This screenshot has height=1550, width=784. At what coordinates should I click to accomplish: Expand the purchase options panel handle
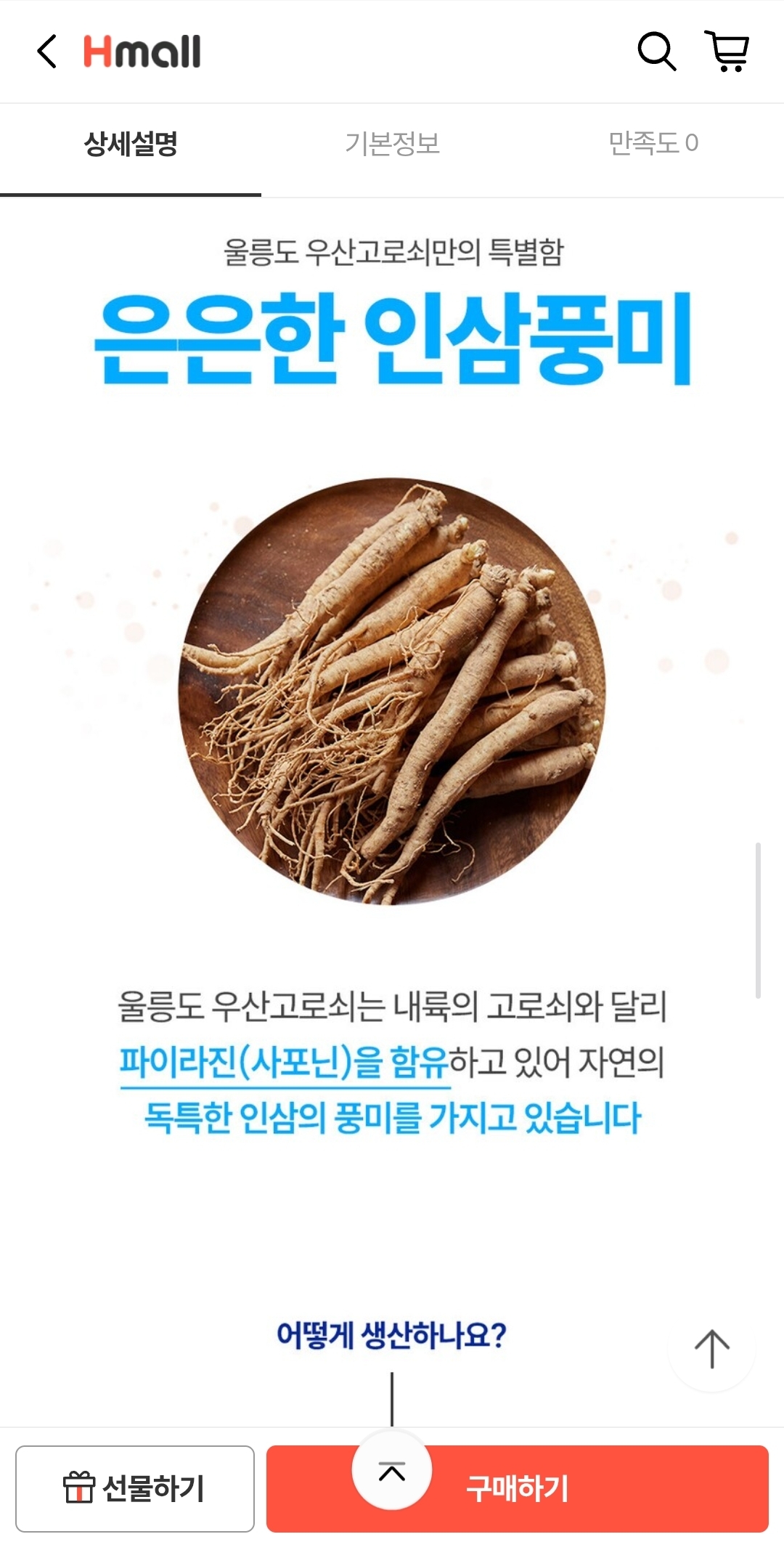click(x=392, y=1471)
